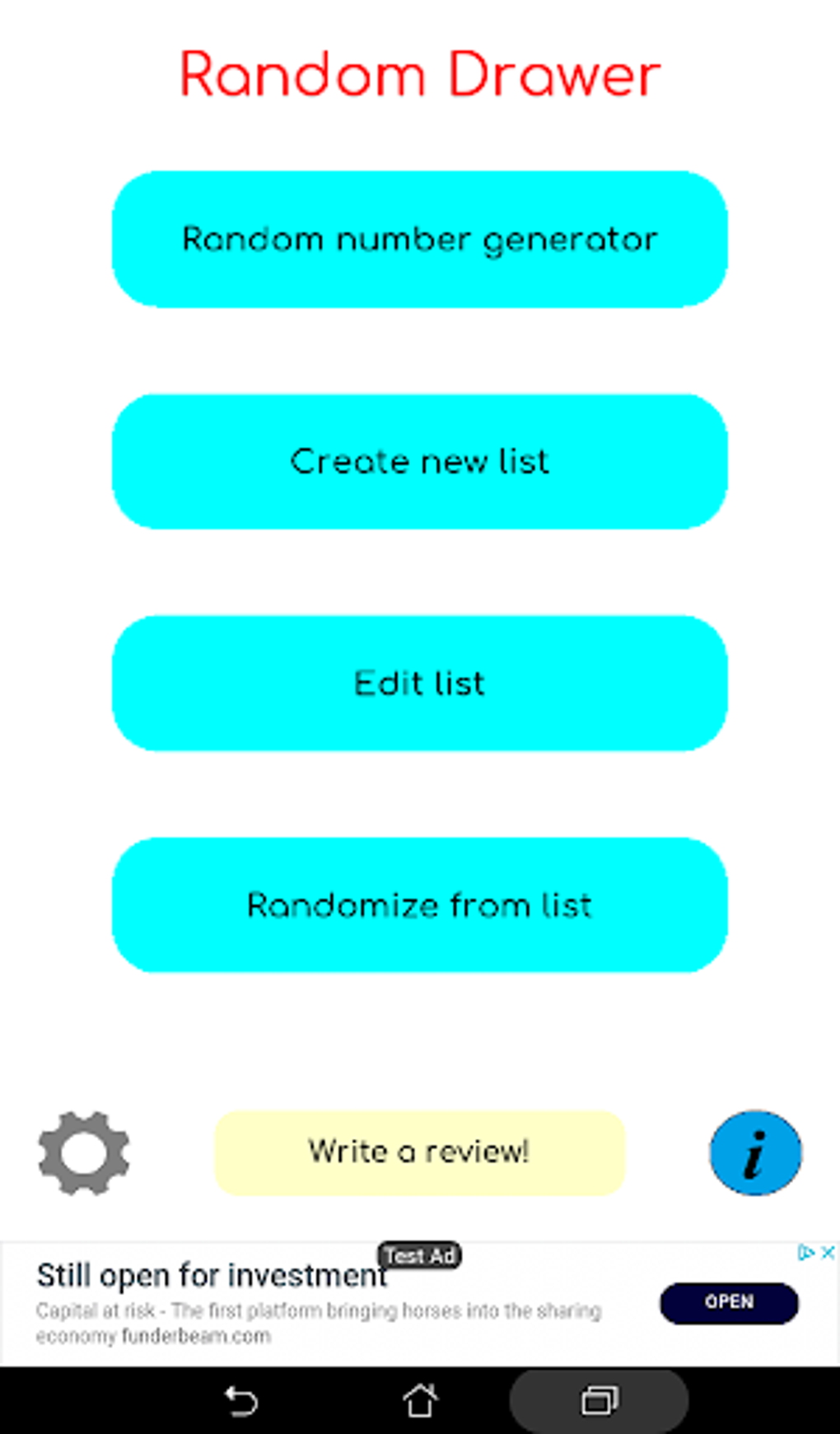This screenshot has height=1434, width=840.
Task: Select Randomize from list
Action: (x=420, y=905)
